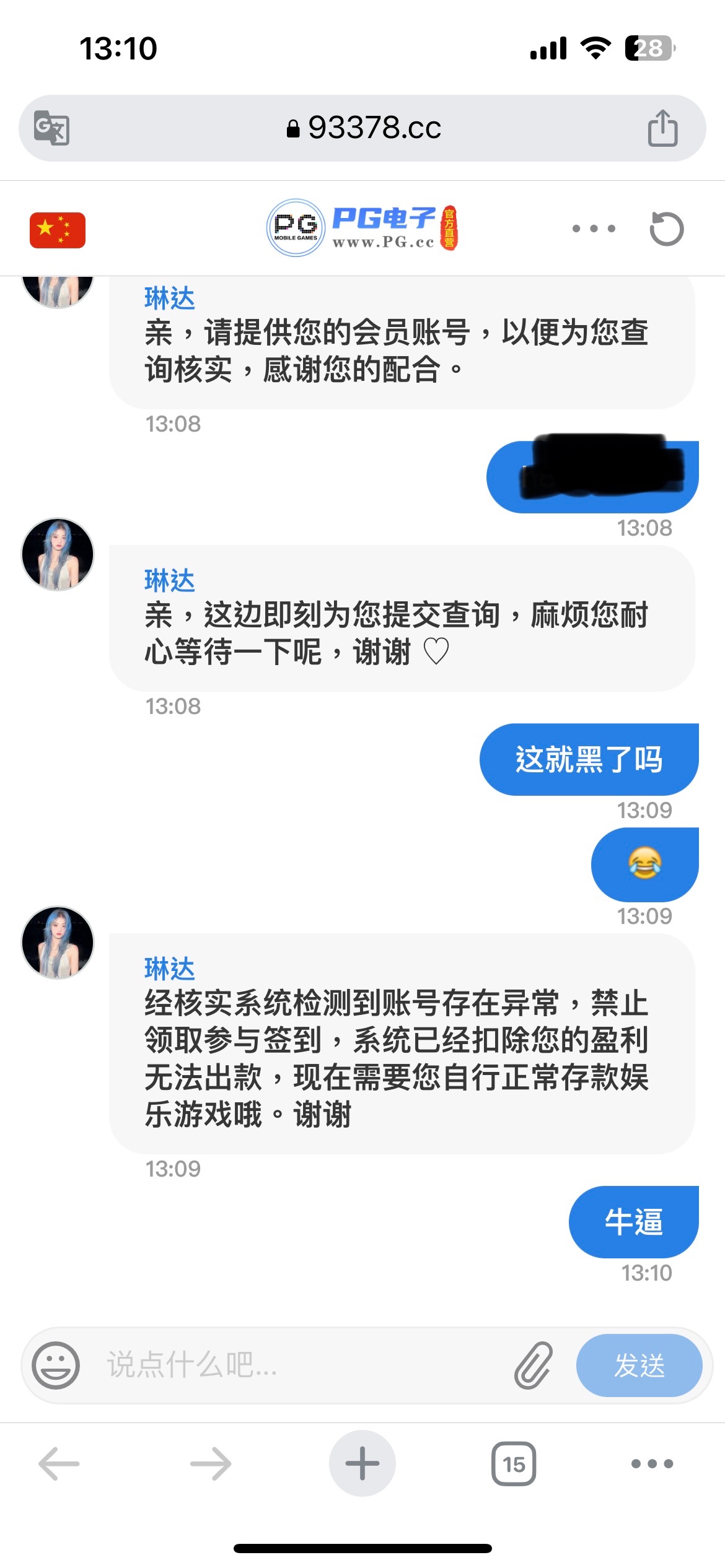Go back to the previous page

(59, 1464)
